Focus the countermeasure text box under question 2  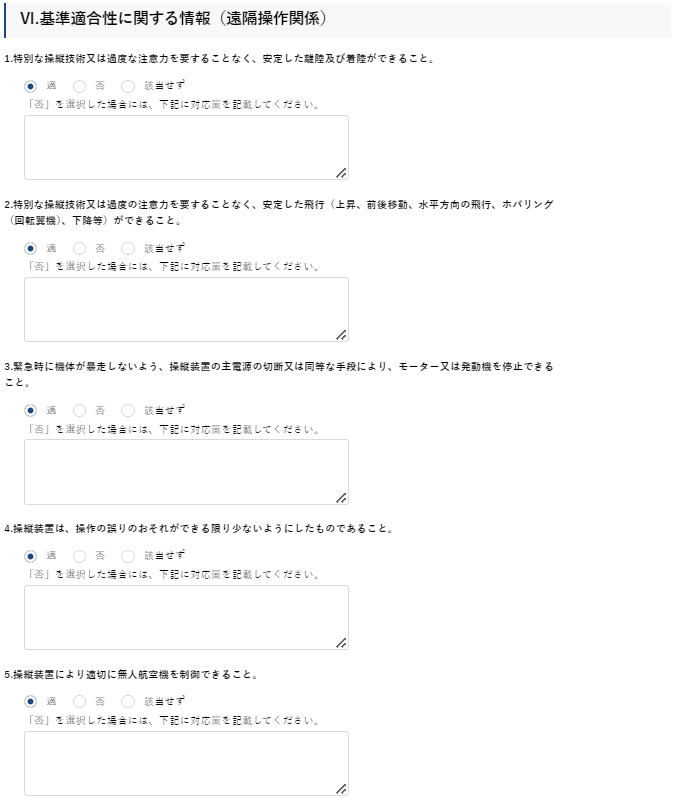tap(186, 309)
